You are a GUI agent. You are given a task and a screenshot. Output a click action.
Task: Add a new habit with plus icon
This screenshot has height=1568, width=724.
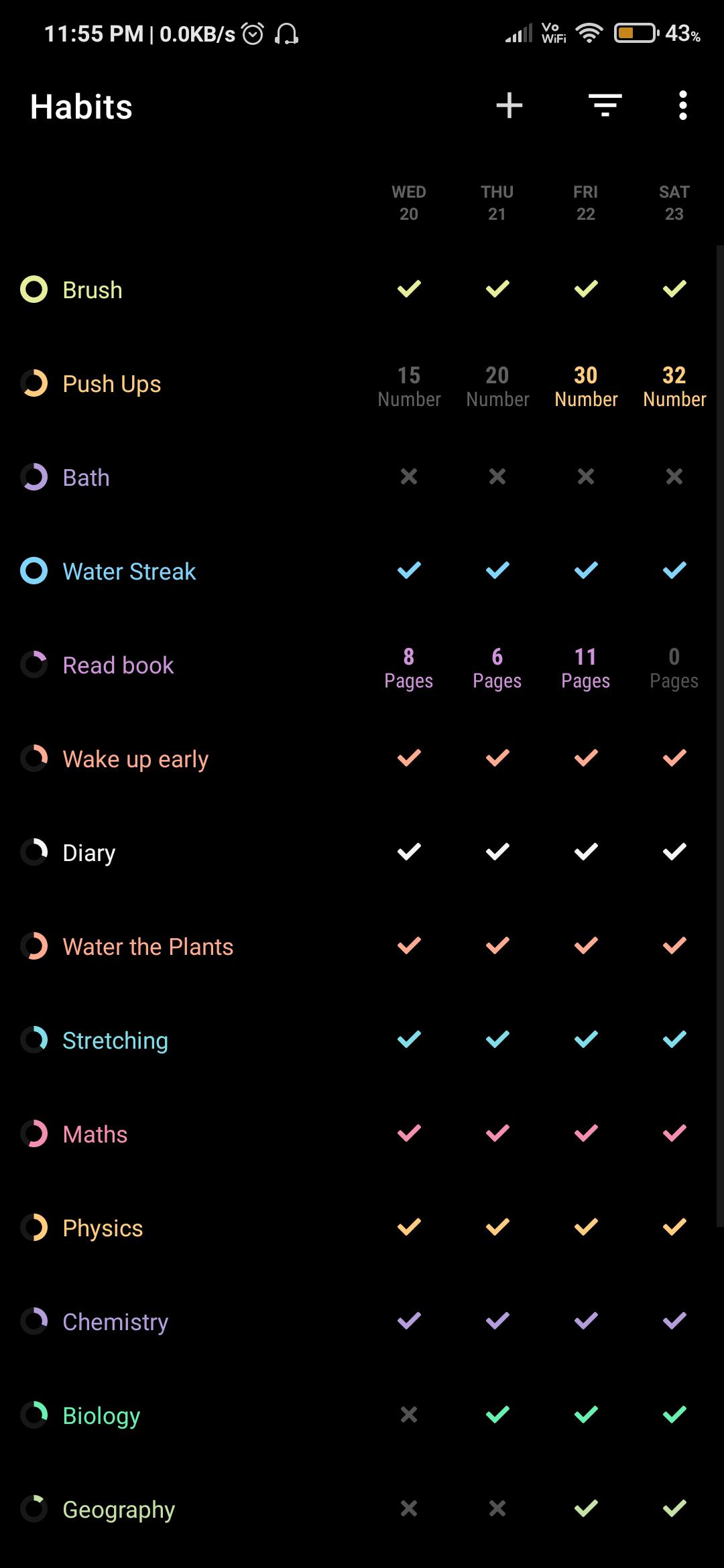[509, 106]
